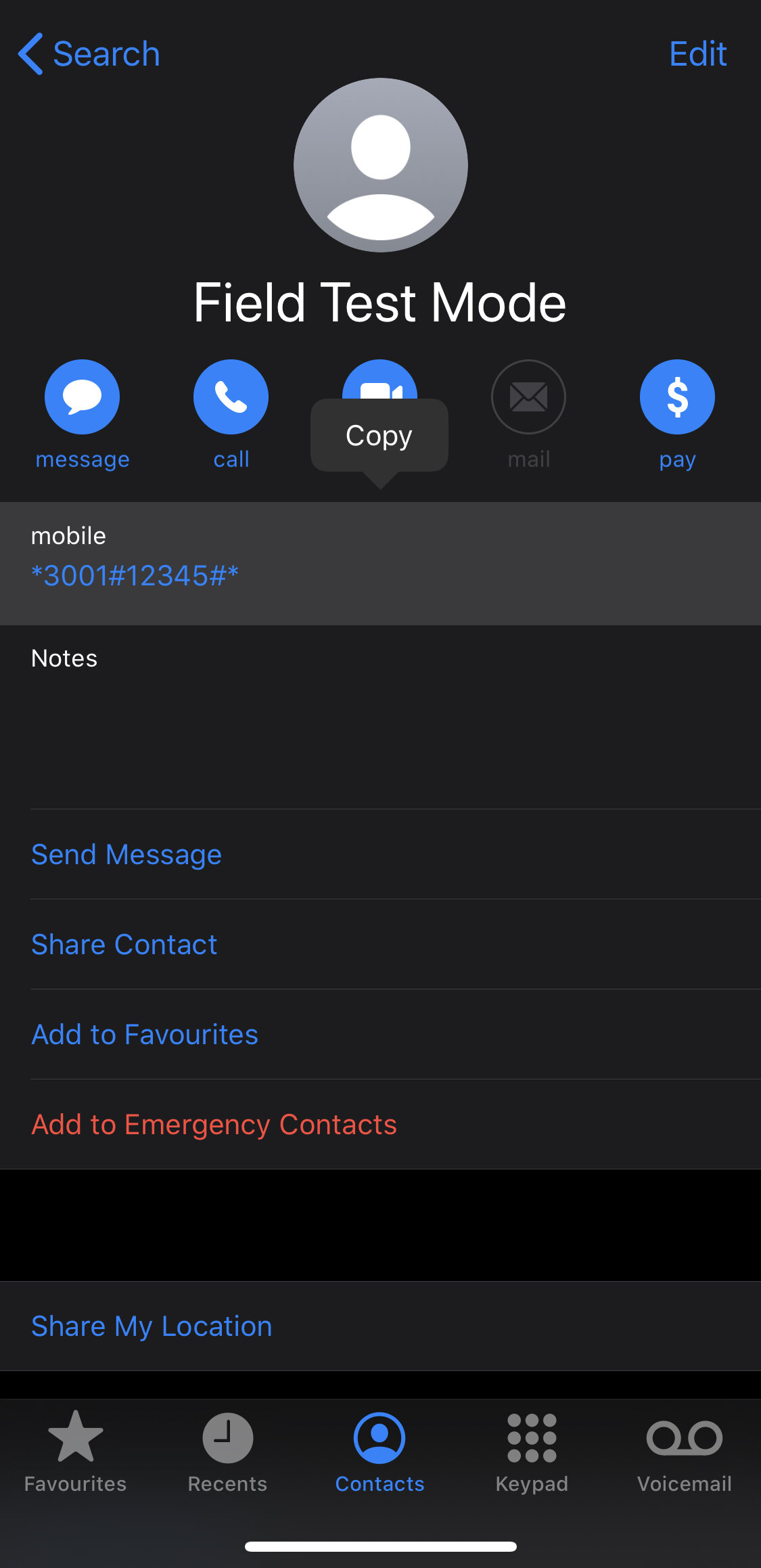The image size is (761, 1568).
Task: Select Send Message
Action: 126,854
